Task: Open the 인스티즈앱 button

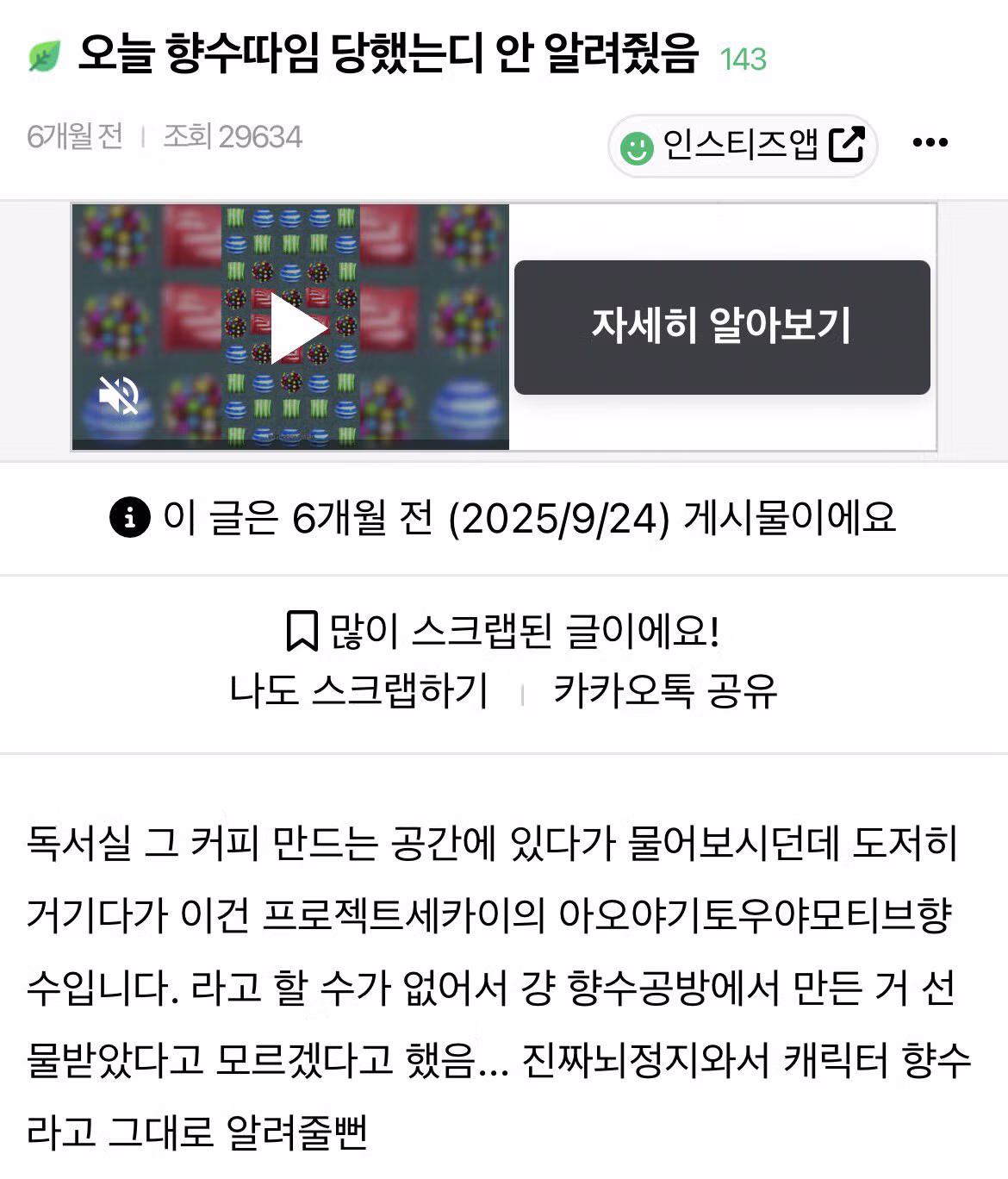Action: click(x=743, y=145)
